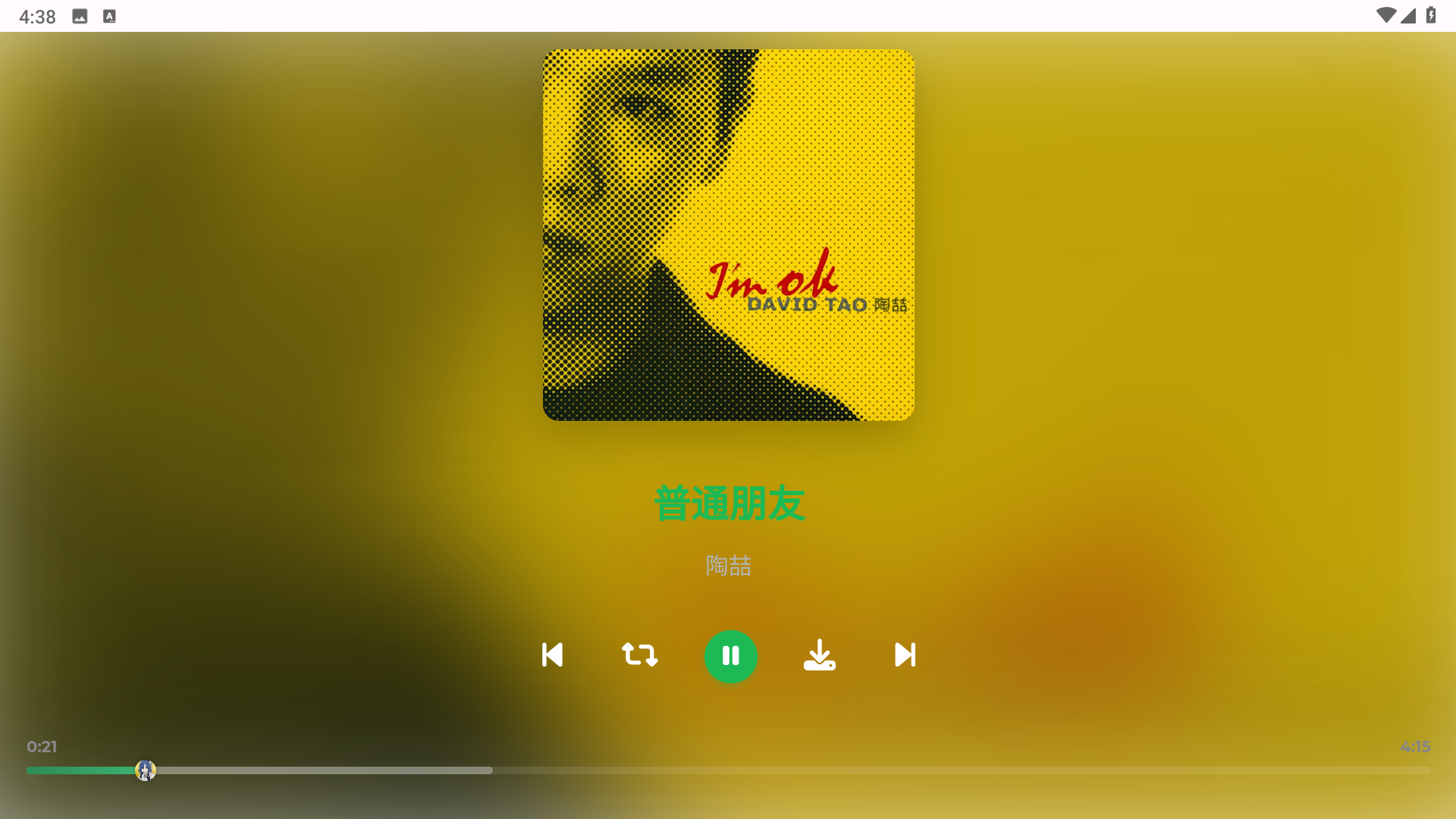Open the I'm OK album cover
The height and width of the screenshot is (819, 1456).
click(728, 235)
